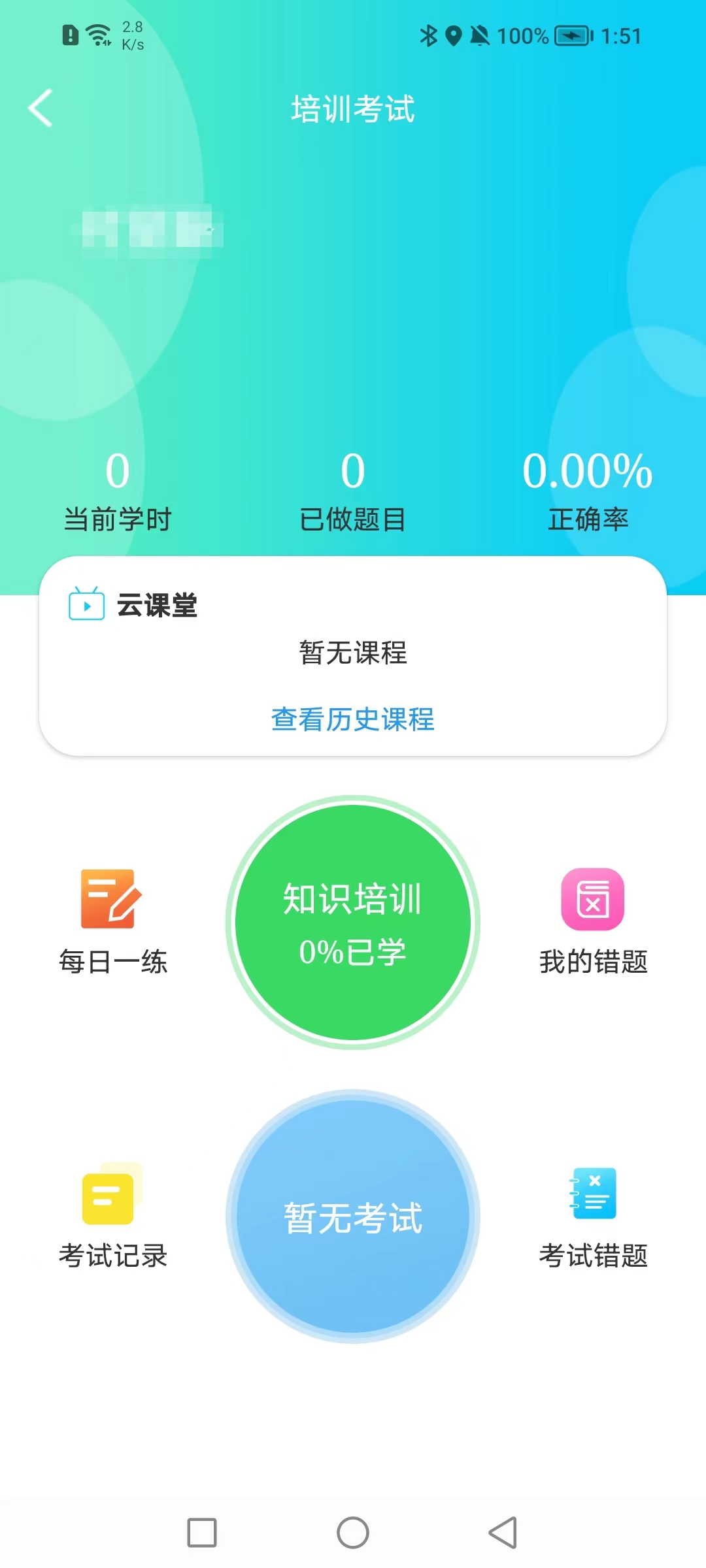The width and height of the screenshot is (706, 1568).
Task: Return to the system home screen
Action: pyautogui.click(x=353, y=1532)
